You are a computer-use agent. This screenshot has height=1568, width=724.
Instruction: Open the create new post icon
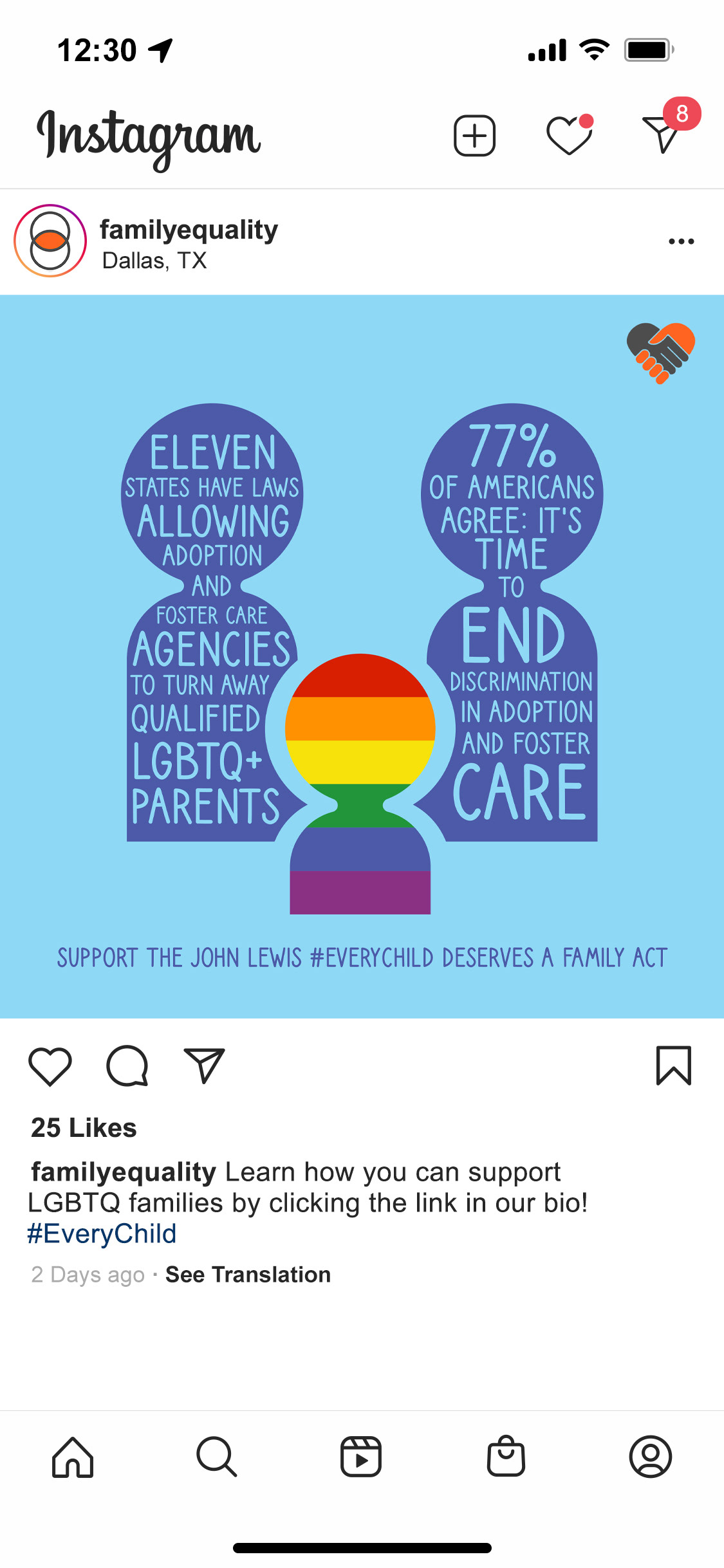point(474,135)
